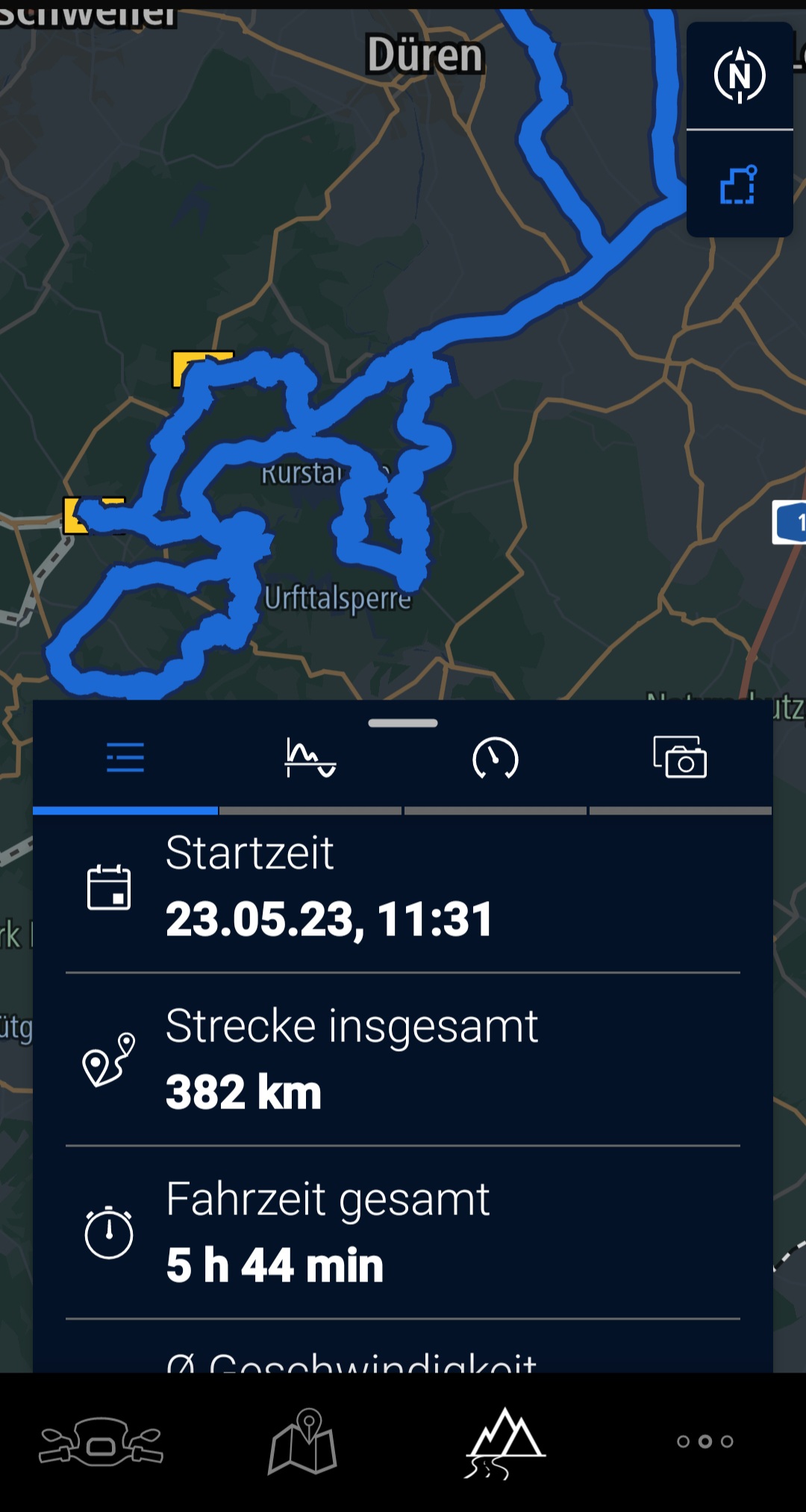The image size is (806, 1512).
Task: Switch to the trip summary list tab
Action: point(125,758)
